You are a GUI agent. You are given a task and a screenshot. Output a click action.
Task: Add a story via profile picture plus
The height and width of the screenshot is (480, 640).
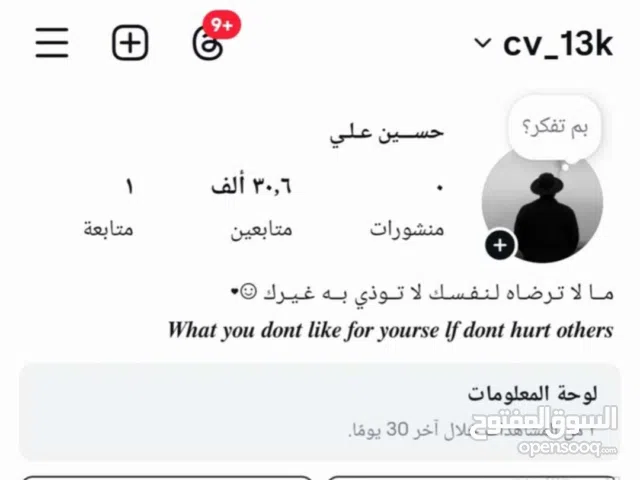coord(500,245)
